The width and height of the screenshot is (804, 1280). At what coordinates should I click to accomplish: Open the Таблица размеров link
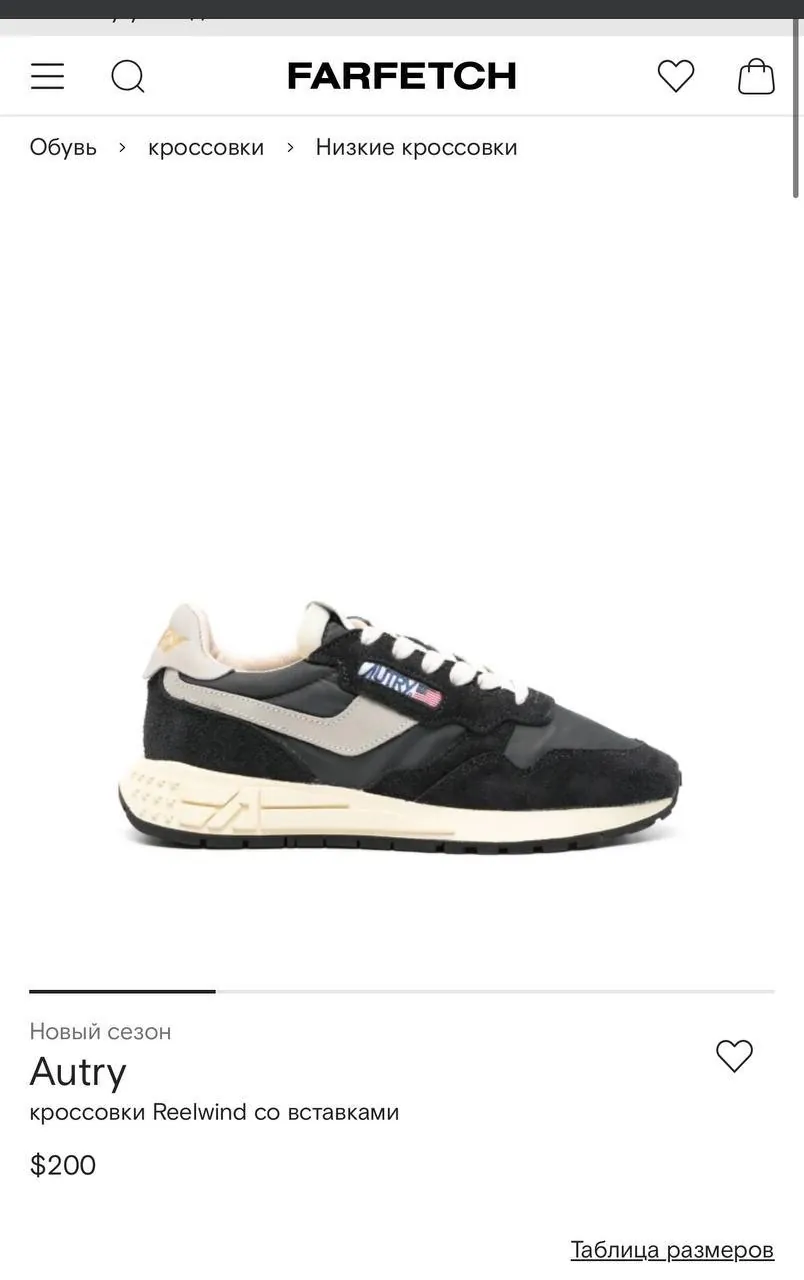(672, 1250)
